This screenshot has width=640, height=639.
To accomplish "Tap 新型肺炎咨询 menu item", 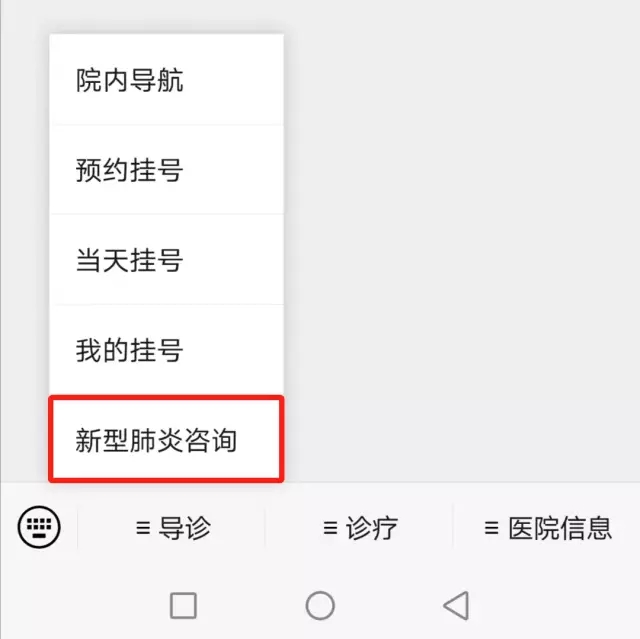I will [x=166, y=440].
